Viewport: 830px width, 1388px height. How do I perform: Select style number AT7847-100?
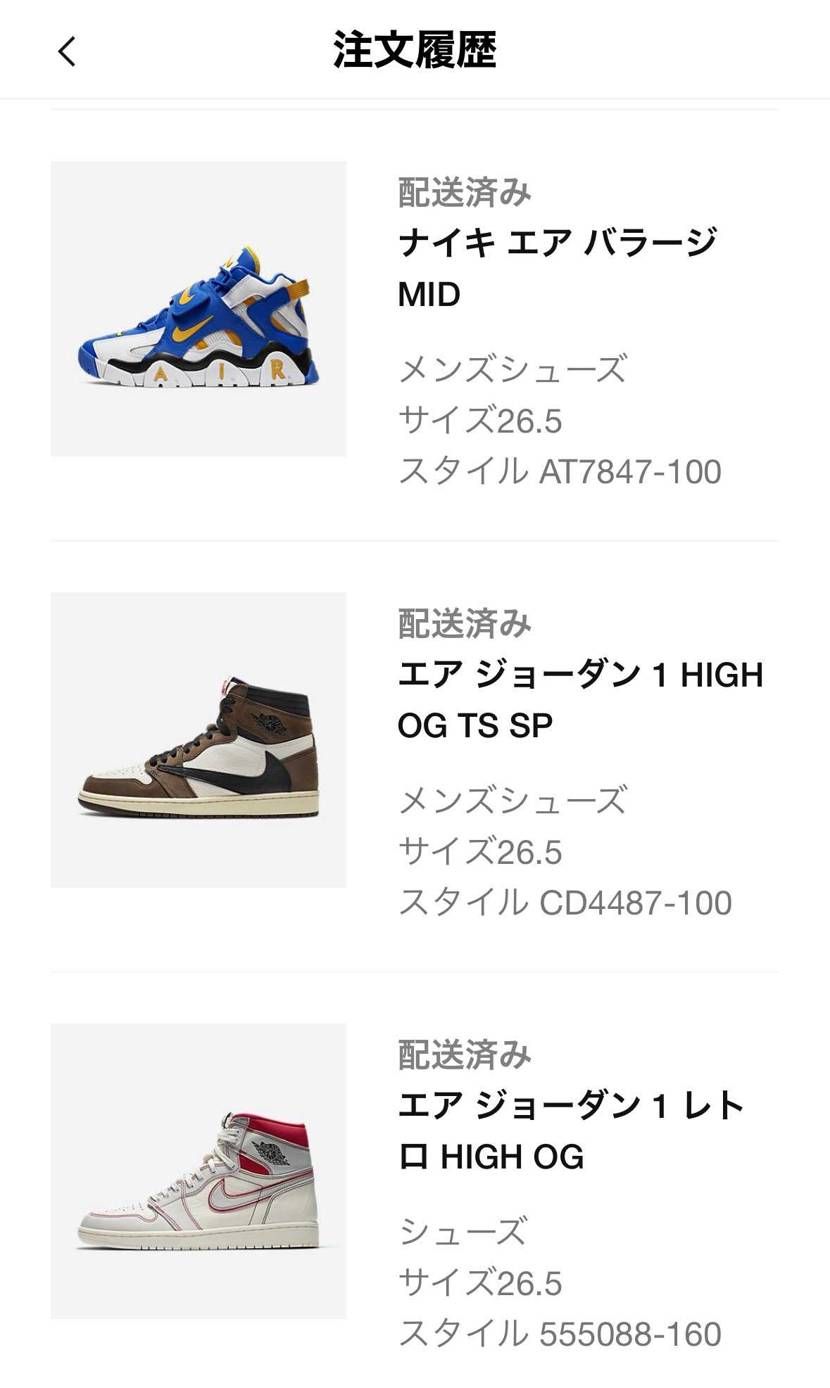[x=558, y=471]
